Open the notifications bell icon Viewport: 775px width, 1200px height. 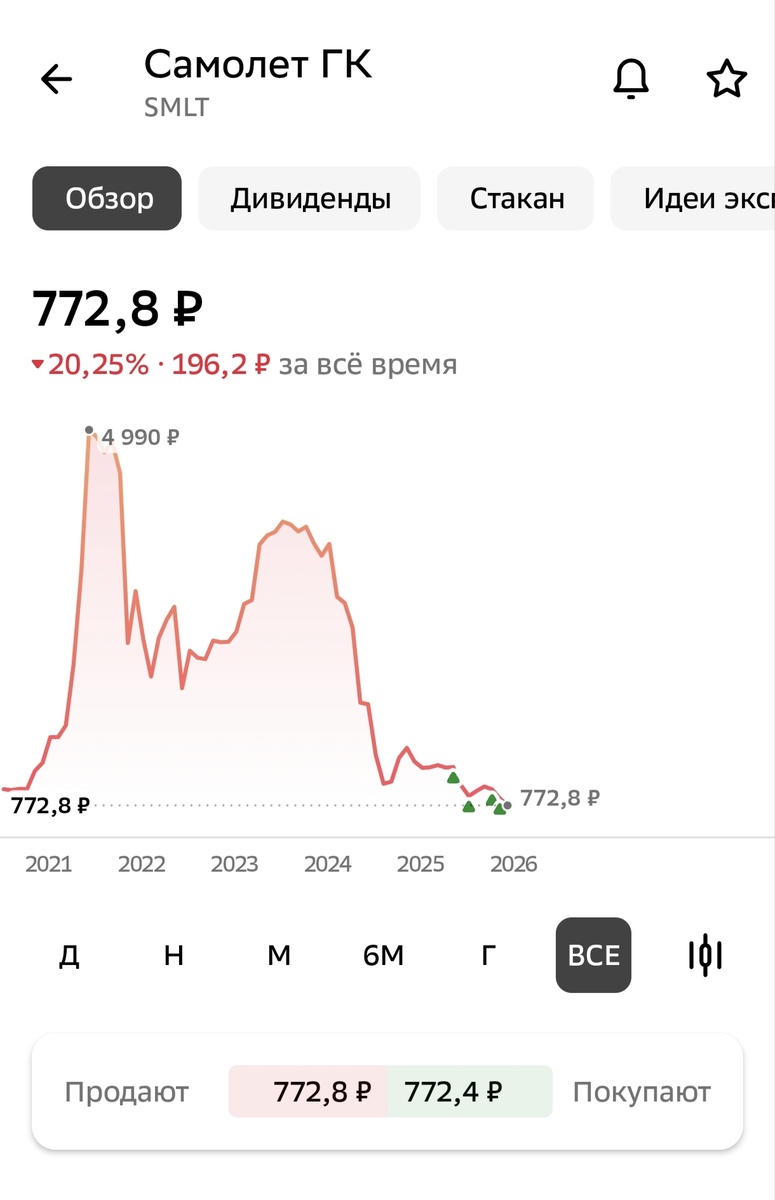631,79
